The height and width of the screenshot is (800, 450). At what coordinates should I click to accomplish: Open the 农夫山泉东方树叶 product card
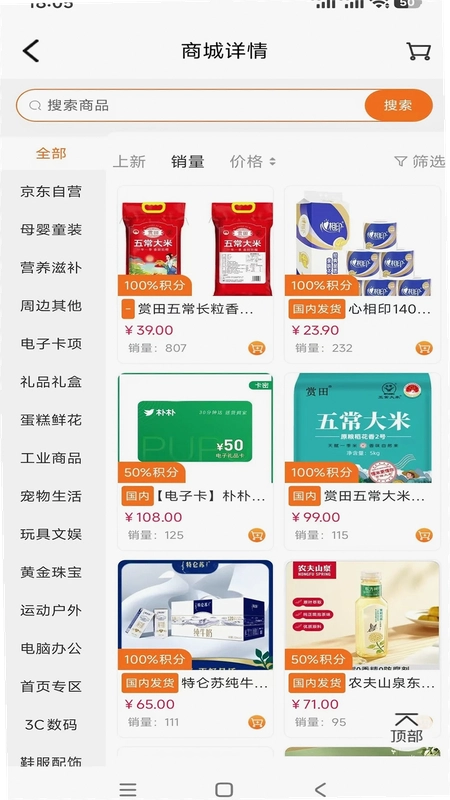362,648
